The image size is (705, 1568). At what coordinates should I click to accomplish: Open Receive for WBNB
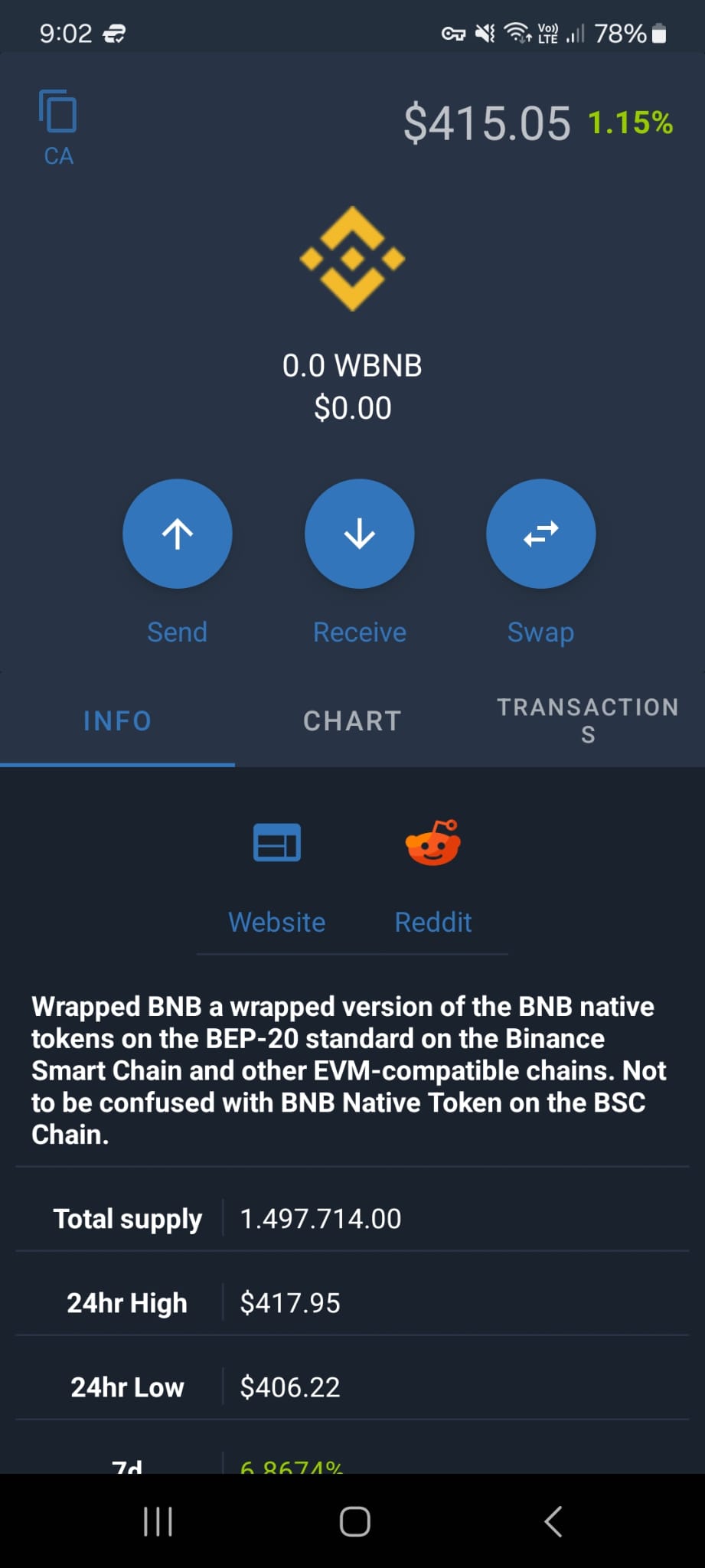click(x=359, y=534)
